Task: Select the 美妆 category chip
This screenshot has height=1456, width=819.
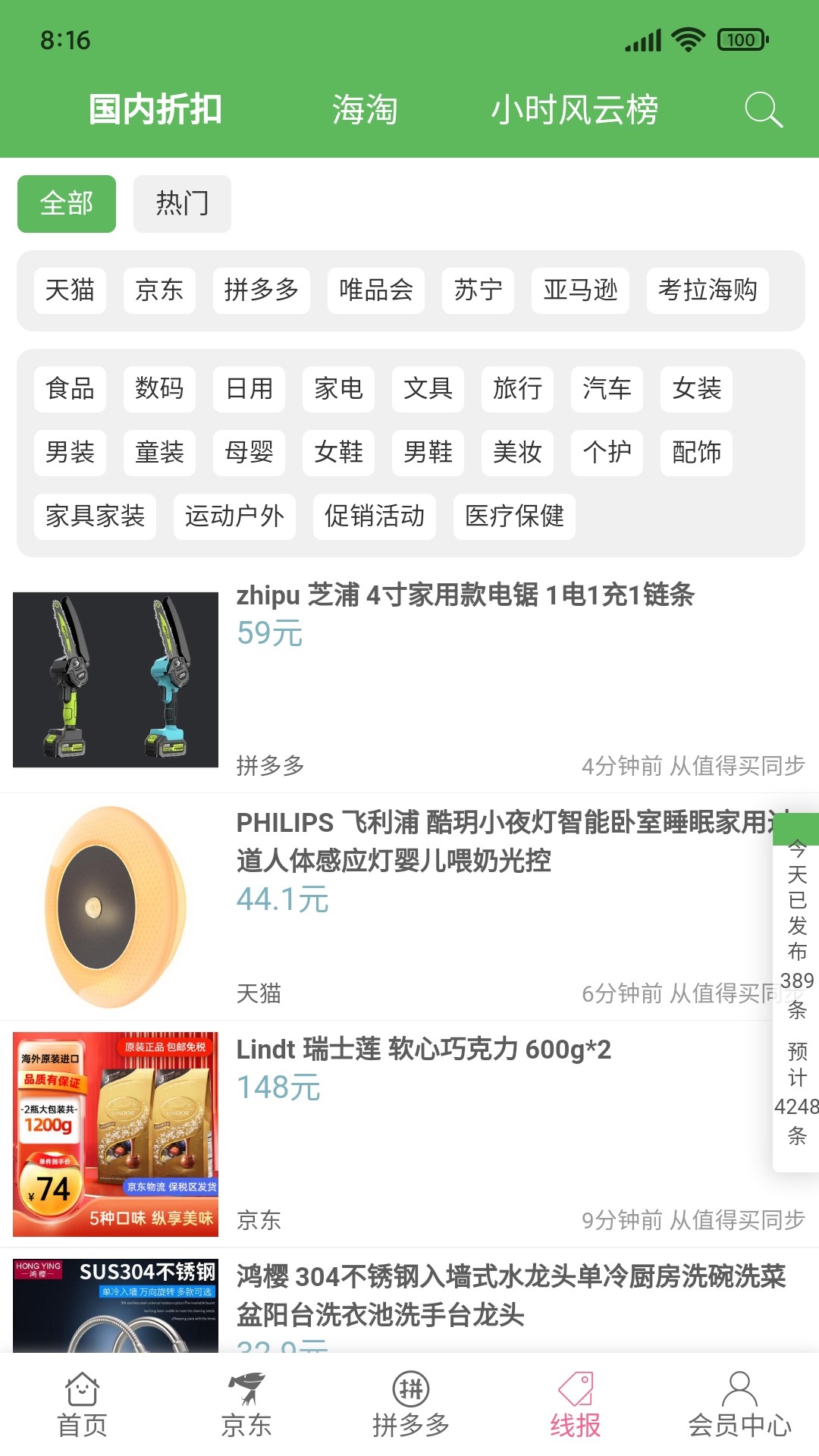Action: pos(517,453)
